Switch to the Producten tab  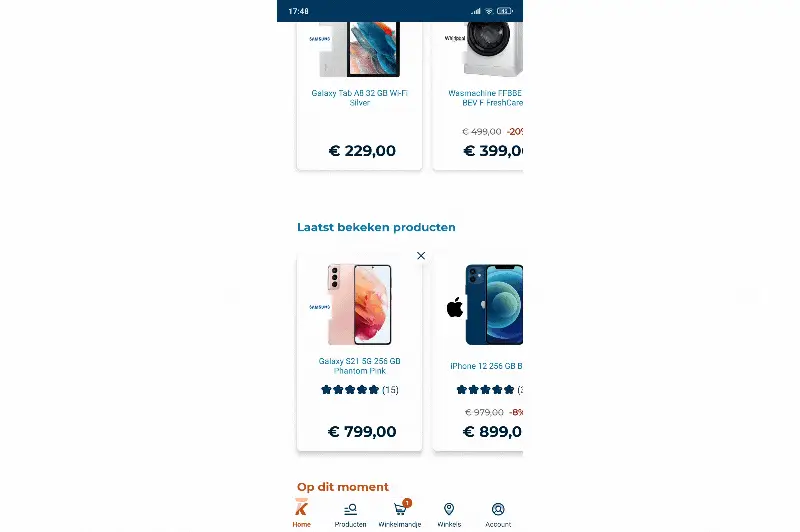[x=350, y=513]
